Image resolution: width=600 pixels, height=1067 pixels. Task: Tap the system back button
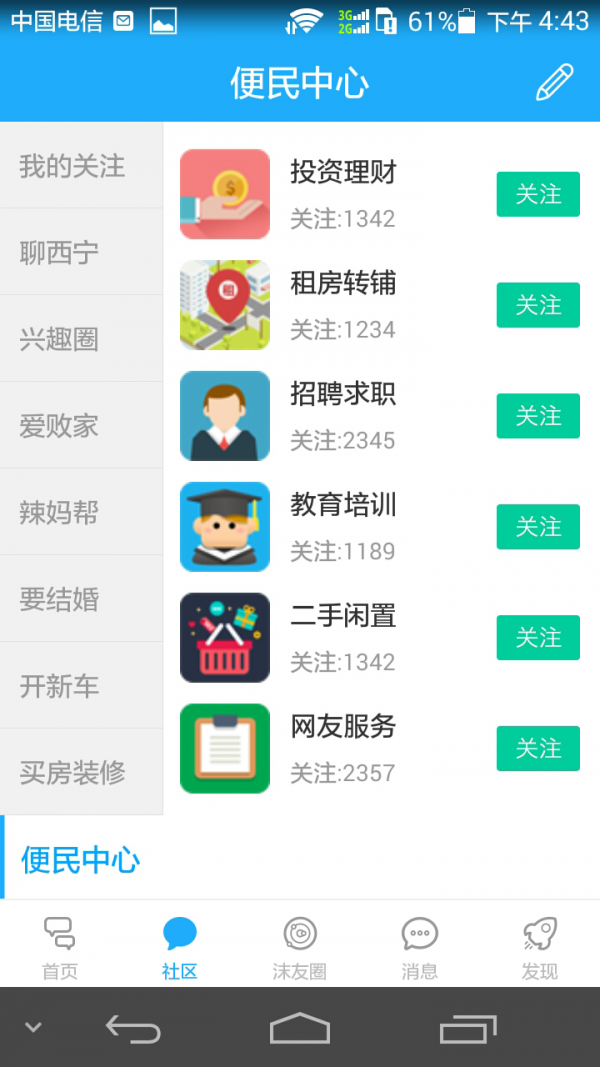pos(133,1028)
